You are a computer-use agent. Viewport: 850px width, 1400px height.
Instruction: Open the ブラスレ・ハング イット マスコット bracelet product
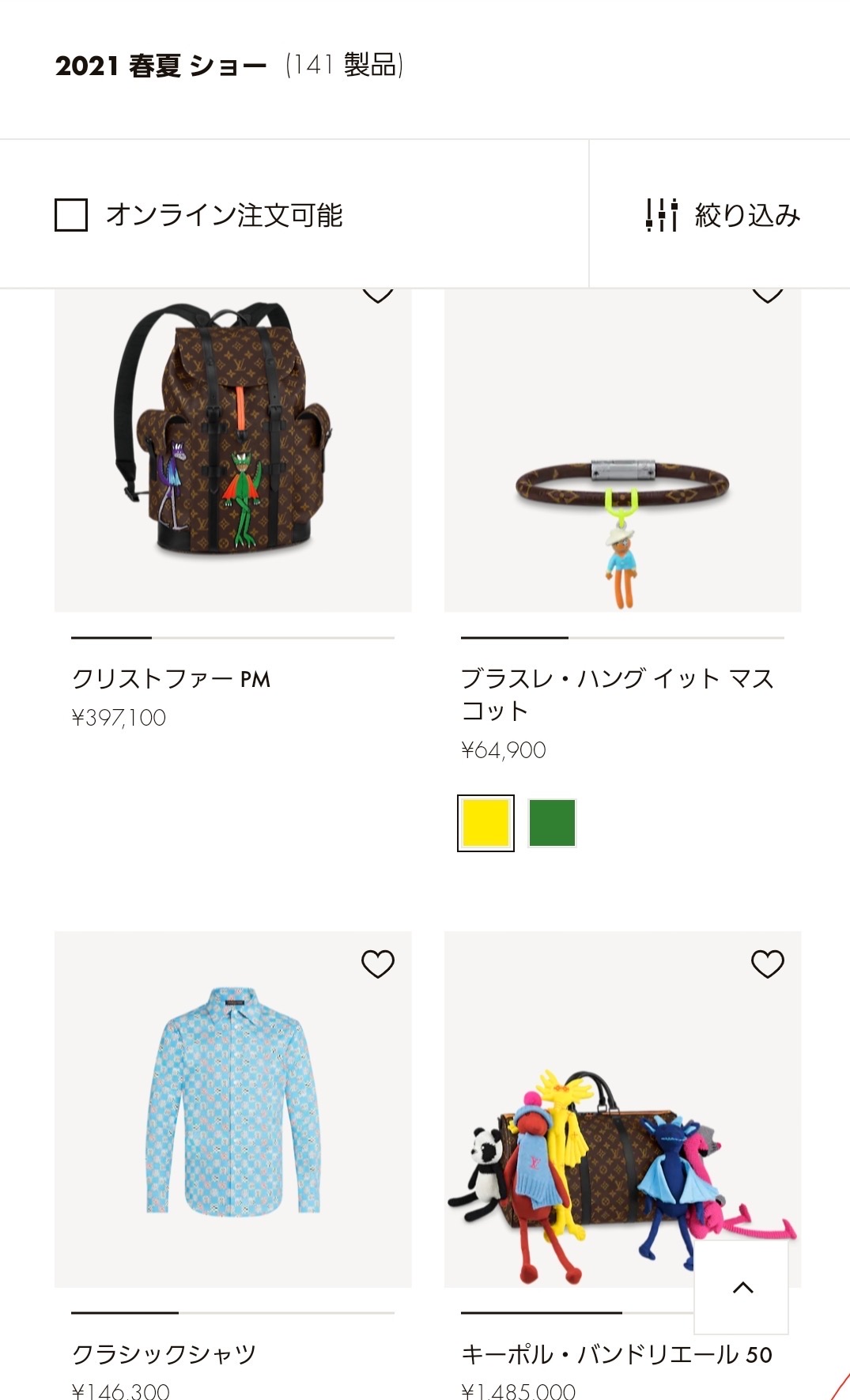point(622,450)
